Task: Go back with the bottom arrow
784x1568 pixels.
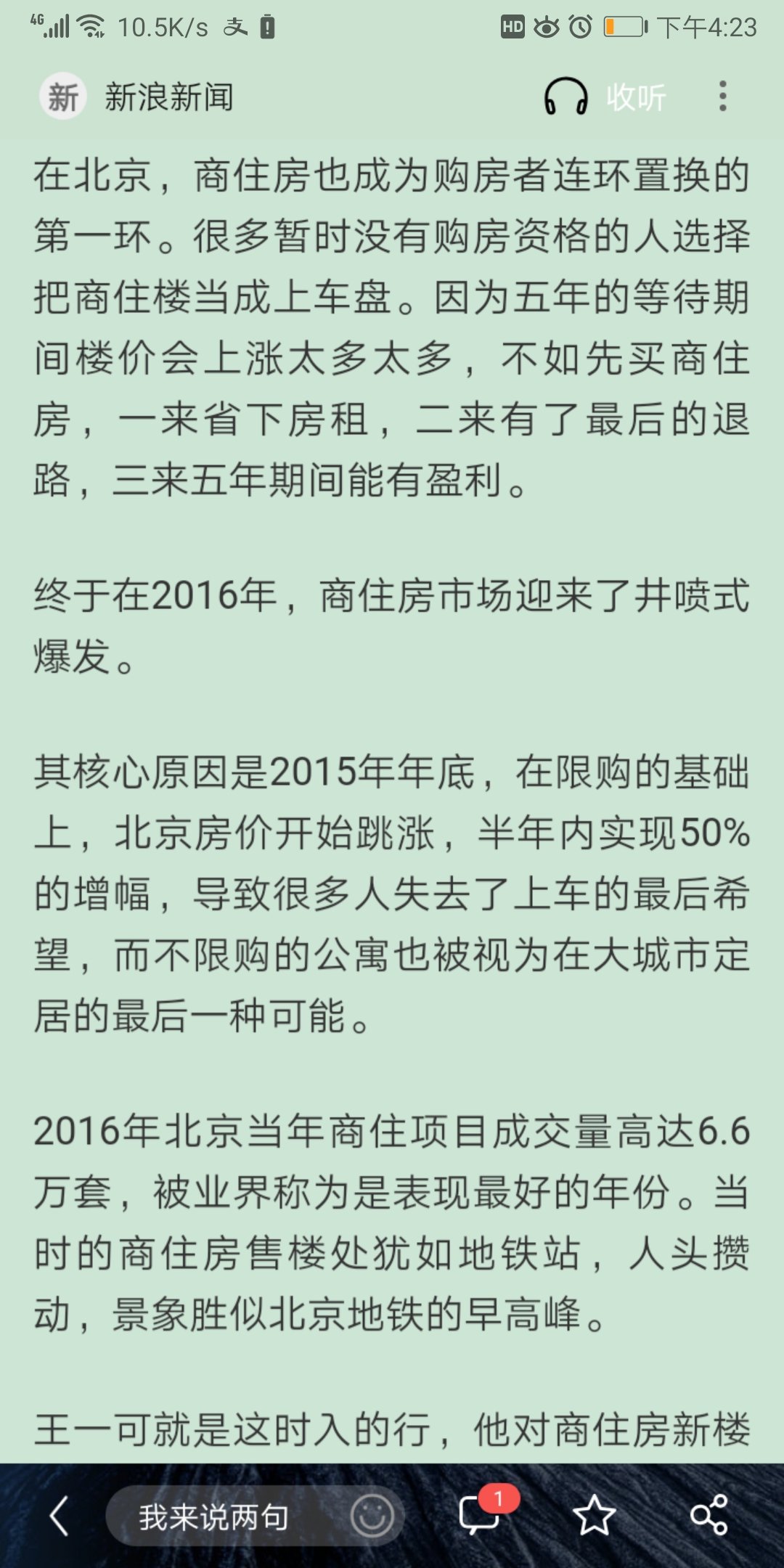Action: [x=60, y=1516]
